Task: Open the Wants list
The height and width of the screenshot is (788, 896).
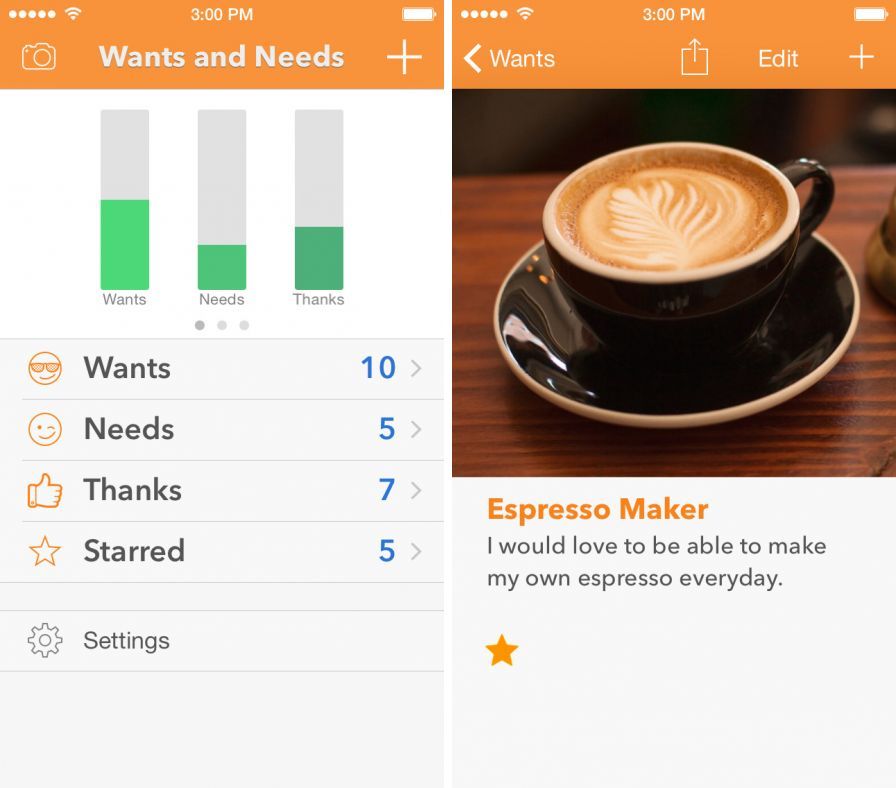Action: point(222,369)
